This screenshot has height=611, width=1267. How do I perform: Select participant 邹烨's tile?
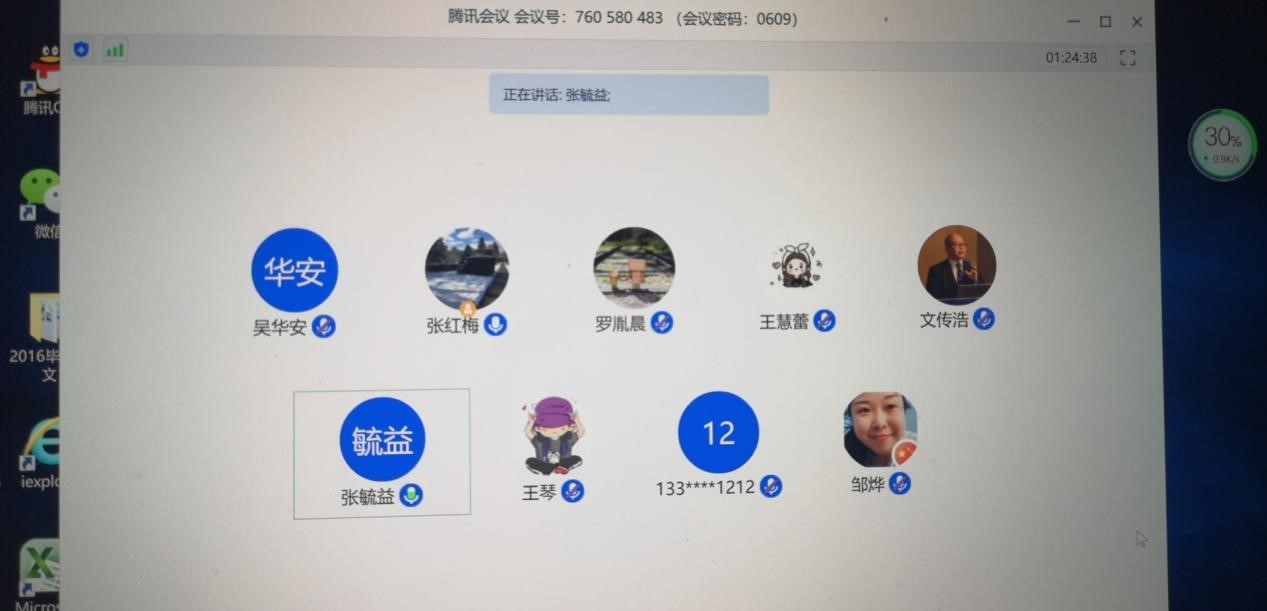point(880,430)
